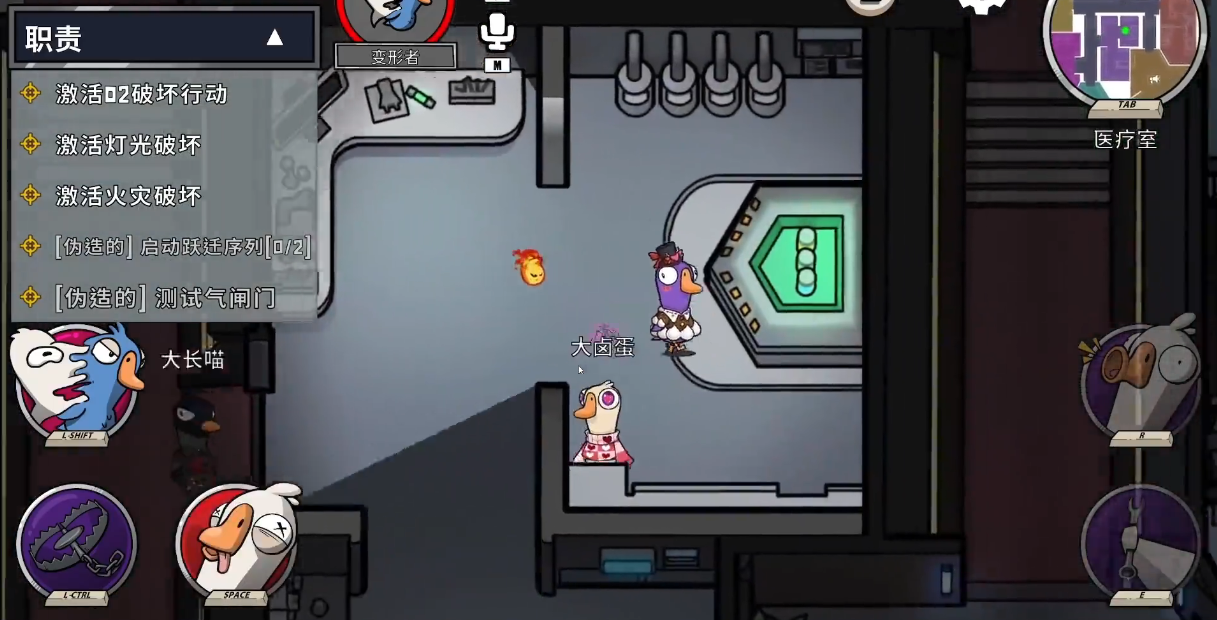Open the minimap labeled 医疗室
1217x620 pixels.
click(x=1124, y=50)
